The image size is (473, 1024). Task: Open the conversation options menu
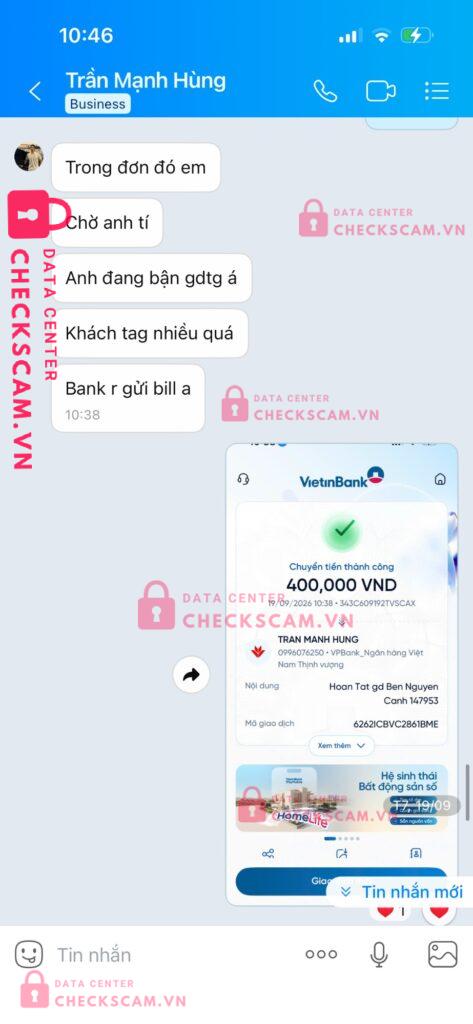pos(436,91)
